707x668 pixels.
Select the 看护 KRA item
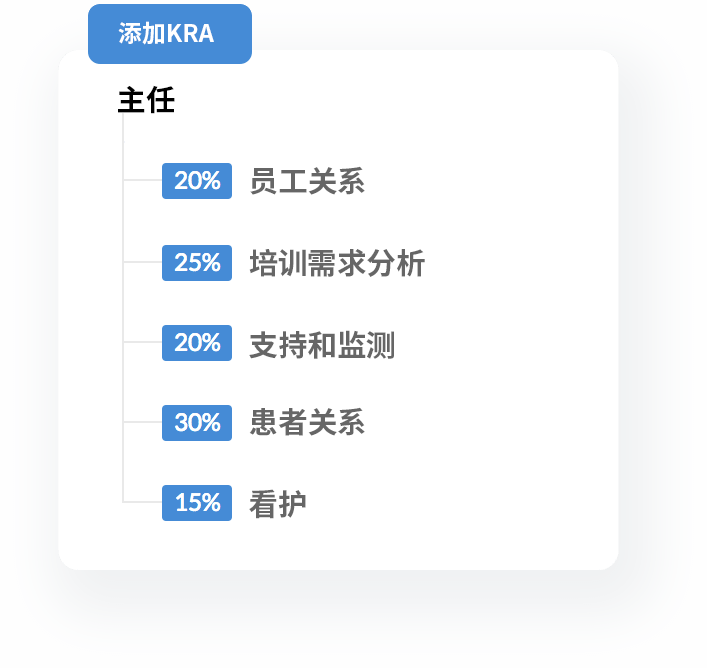click(277, 503)
